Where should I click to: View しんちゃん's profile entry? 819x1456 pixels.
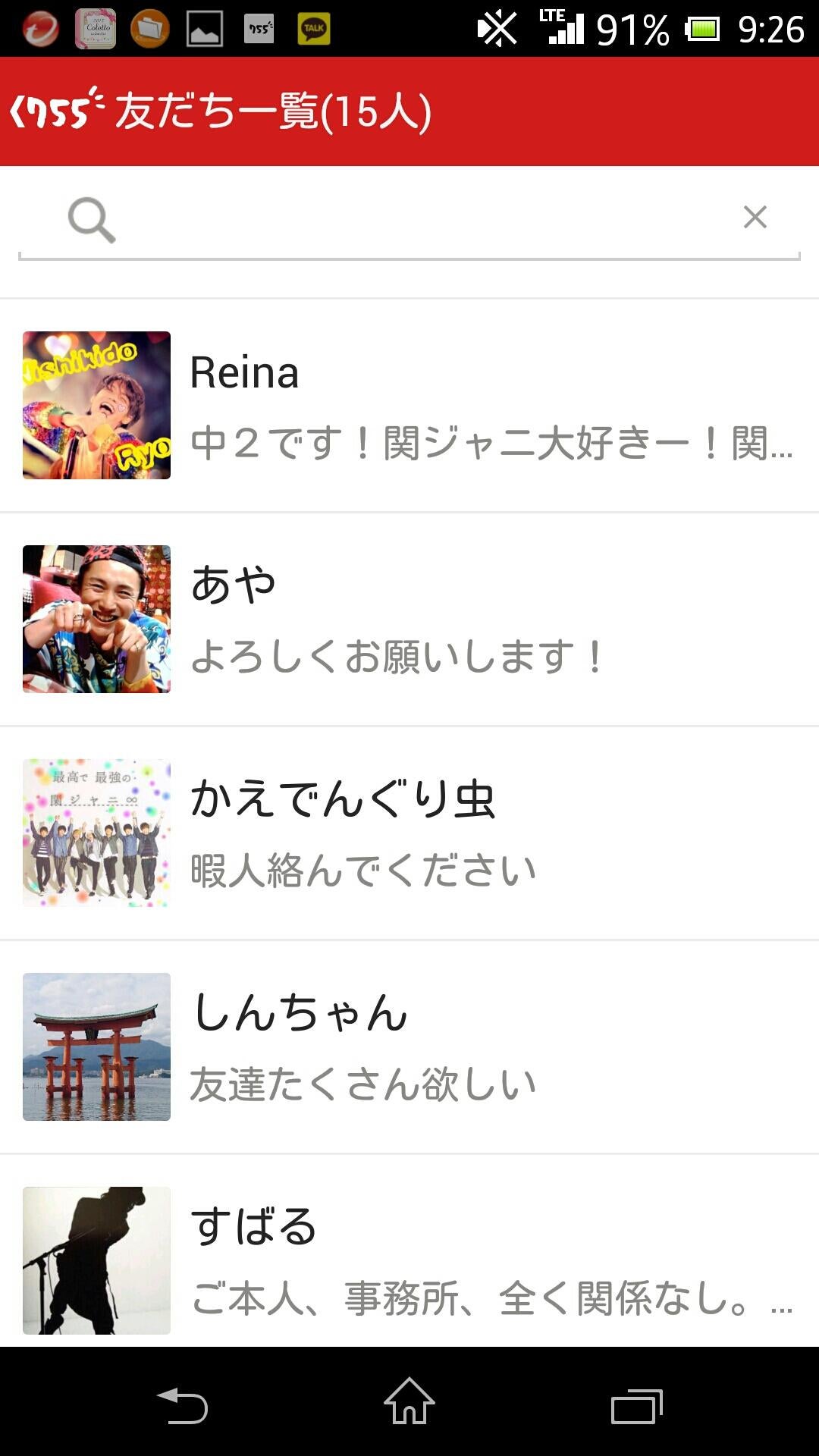coord(409,1047)
